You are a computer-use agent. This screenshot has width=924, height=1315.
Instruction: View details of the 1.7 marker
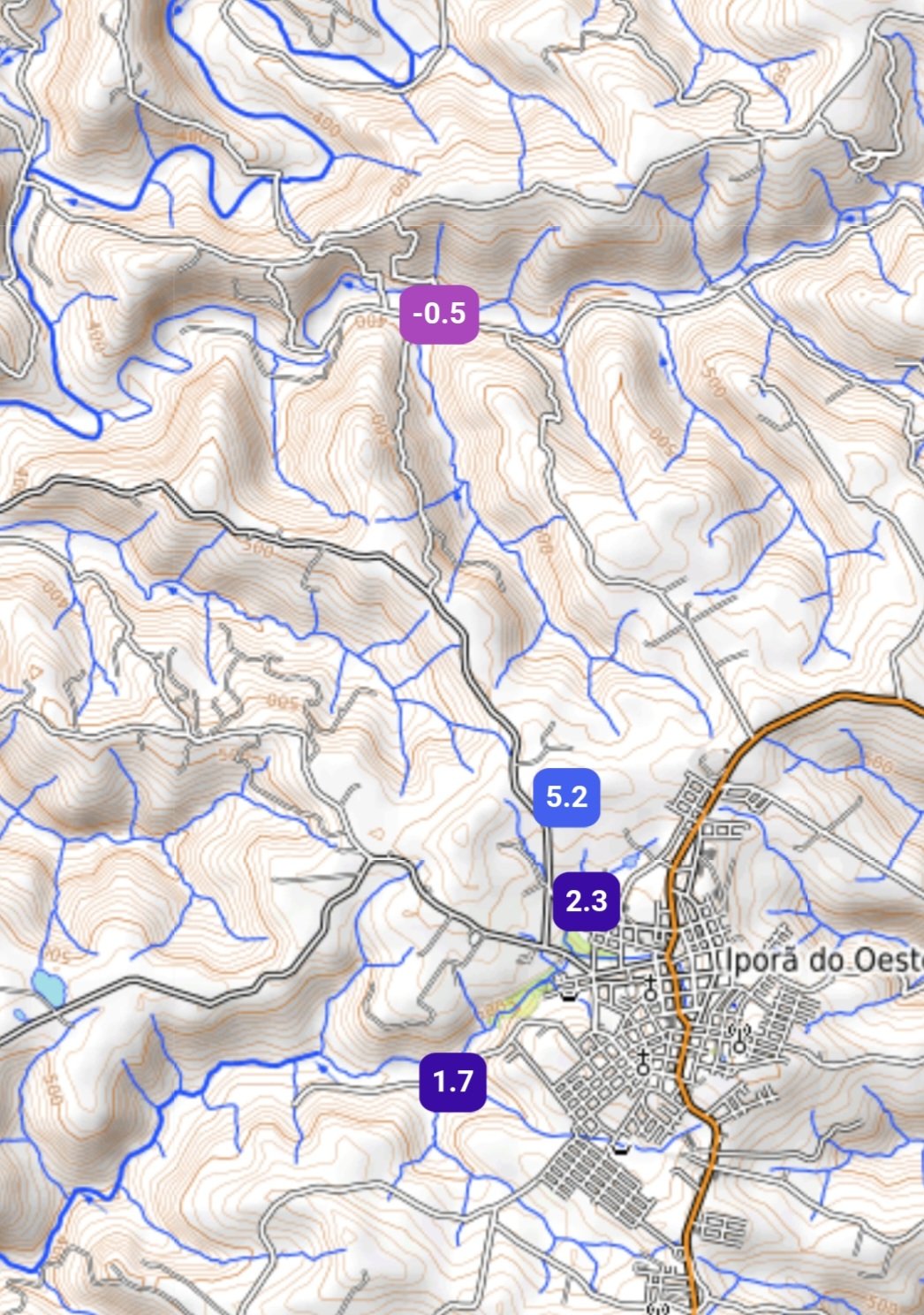click(453, 1082)
